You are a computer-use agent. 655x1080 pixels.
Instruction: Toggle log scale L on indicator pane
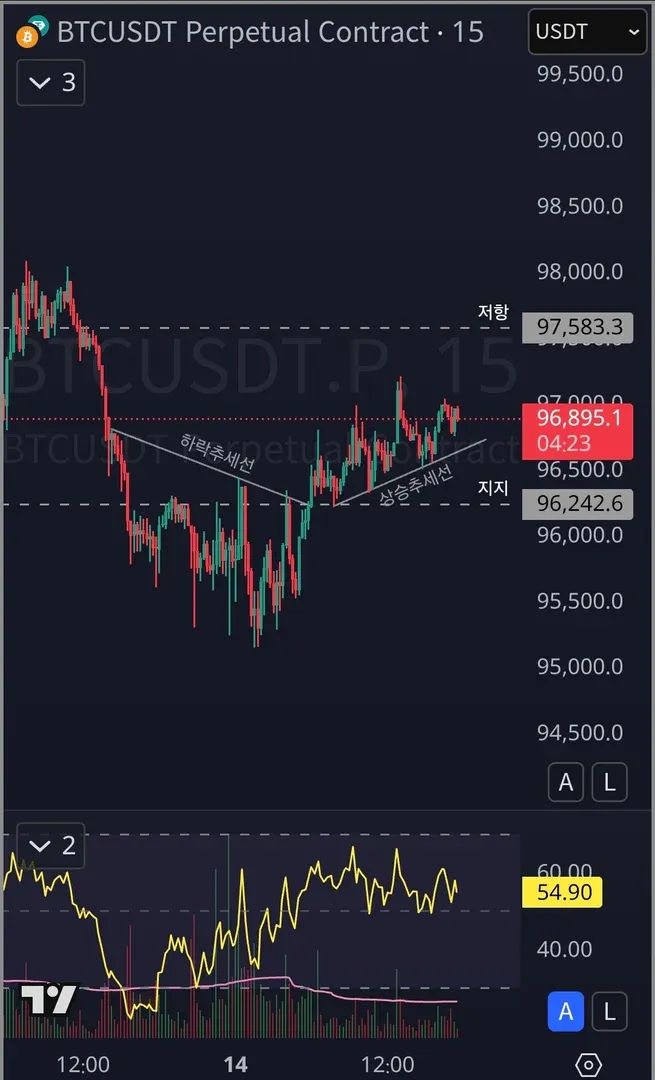coord(610,1012)
